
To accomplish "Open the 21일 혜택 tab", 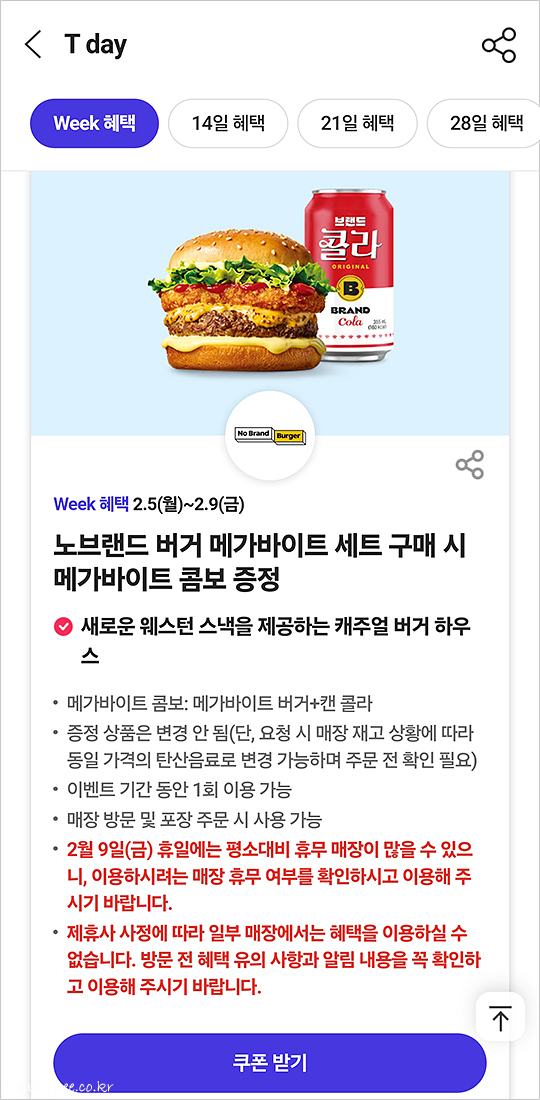I will [358, 123].
